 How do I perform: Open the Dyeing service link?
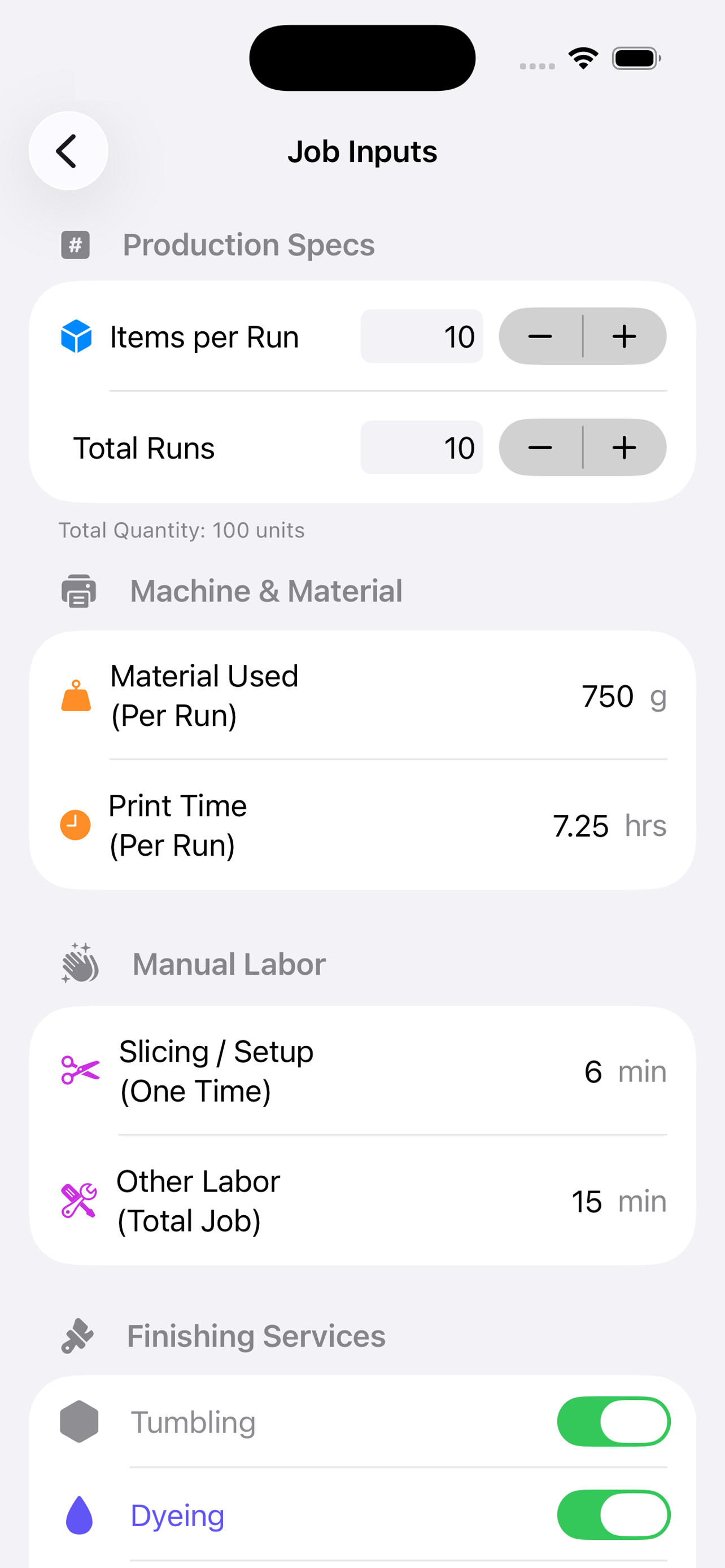177,1516
